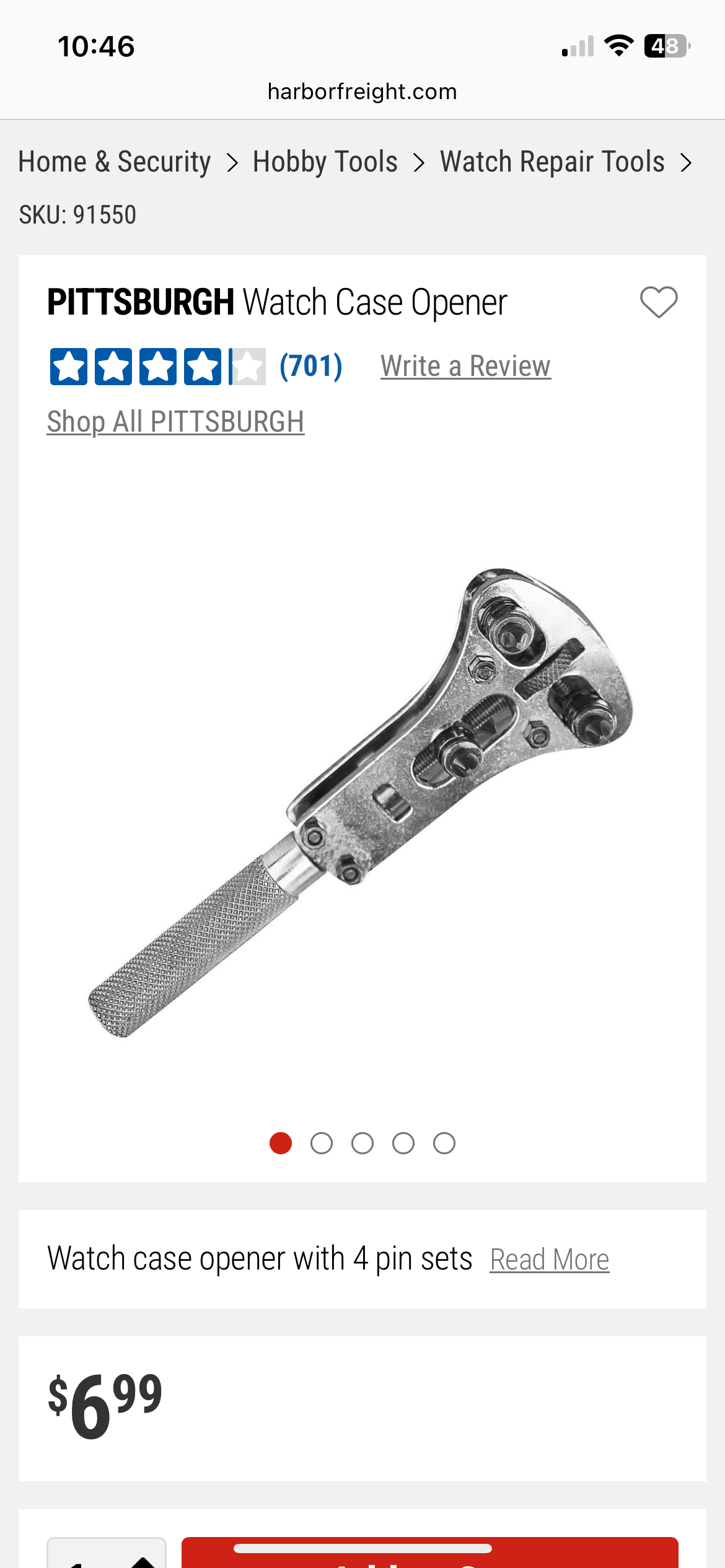725x1568 pixels.
Task: Go to Hobby Tools category
Action: (x=325, y=162)
